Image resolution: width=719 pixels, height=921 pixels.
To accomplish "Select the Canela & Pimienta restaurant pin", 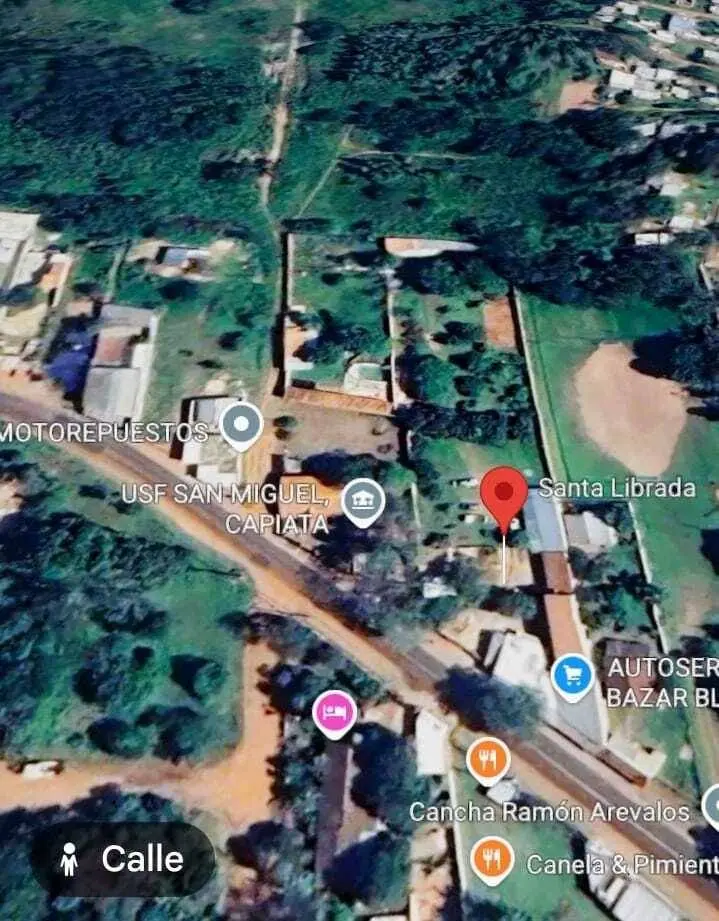I will click(x=492, y=859).
